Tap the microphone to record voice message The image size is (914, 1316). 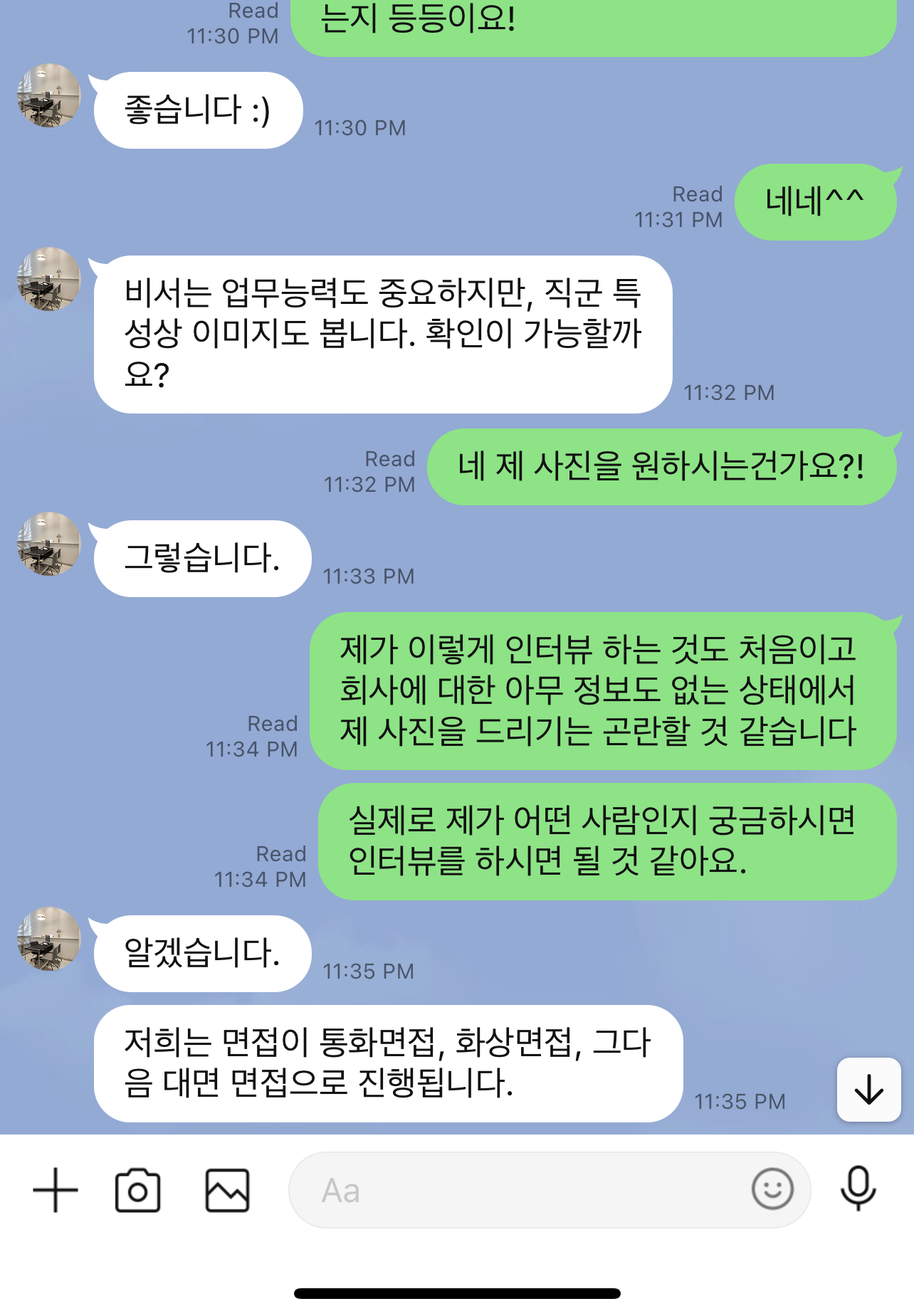858,1189
